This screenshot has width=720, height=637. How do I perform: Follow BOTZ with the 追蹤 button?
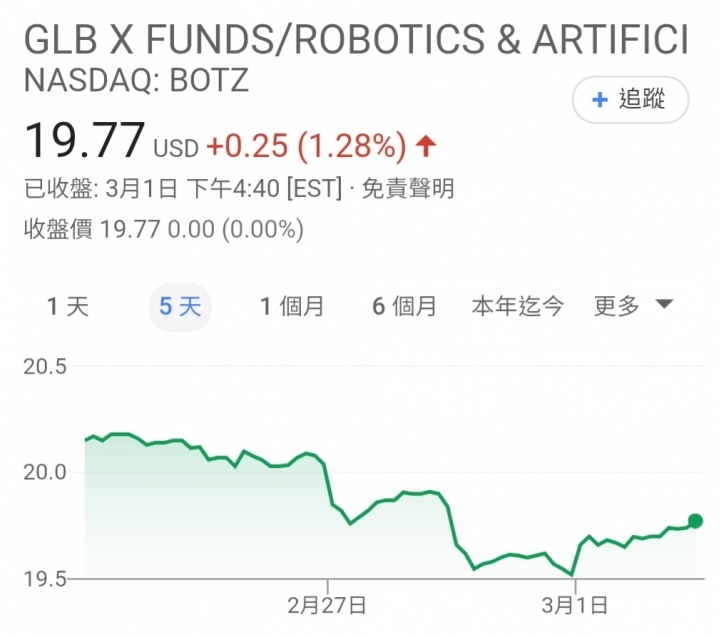pyautogui.click(x=629, y=100)
